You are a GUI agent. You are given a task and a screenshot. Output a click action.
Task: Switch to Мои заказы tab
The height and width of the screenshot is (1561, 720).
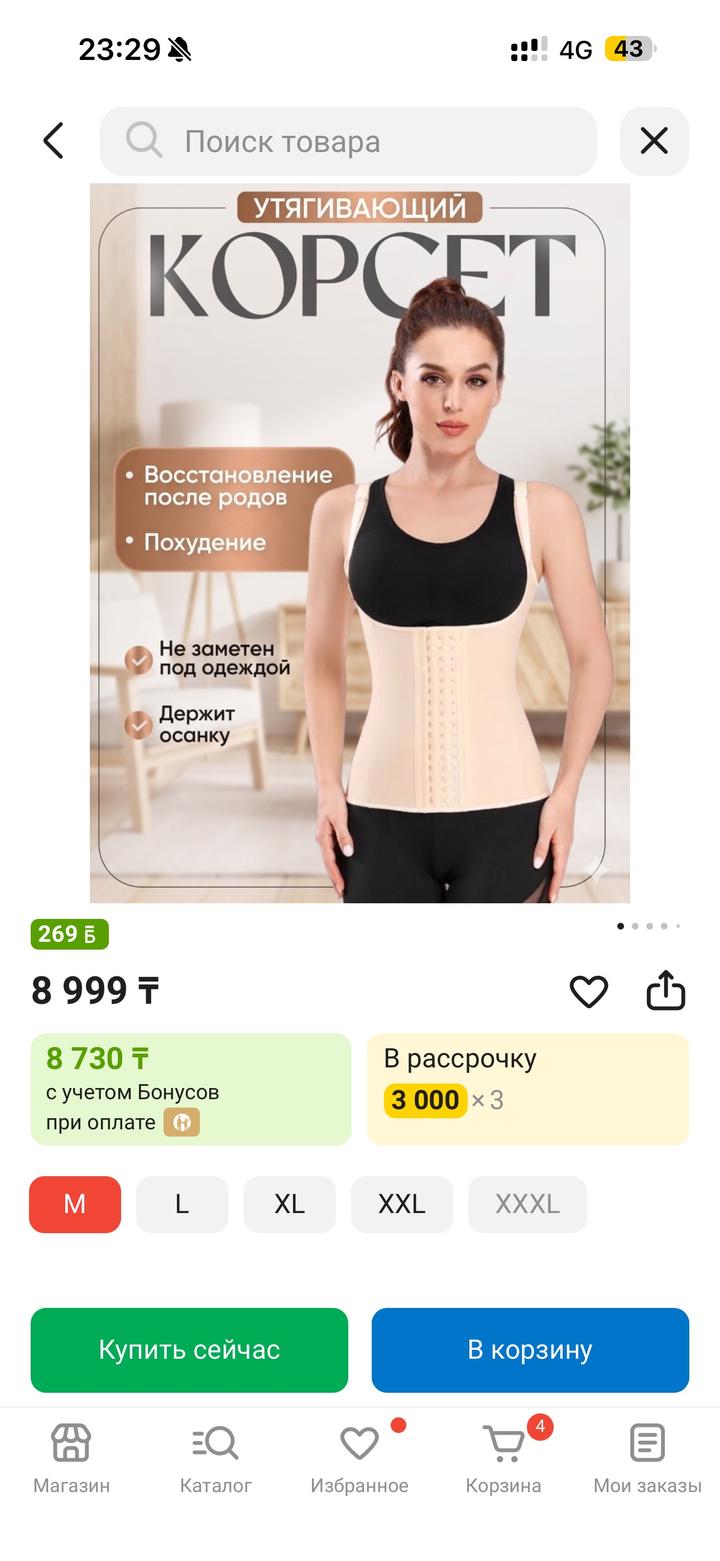click(648, 1459)
